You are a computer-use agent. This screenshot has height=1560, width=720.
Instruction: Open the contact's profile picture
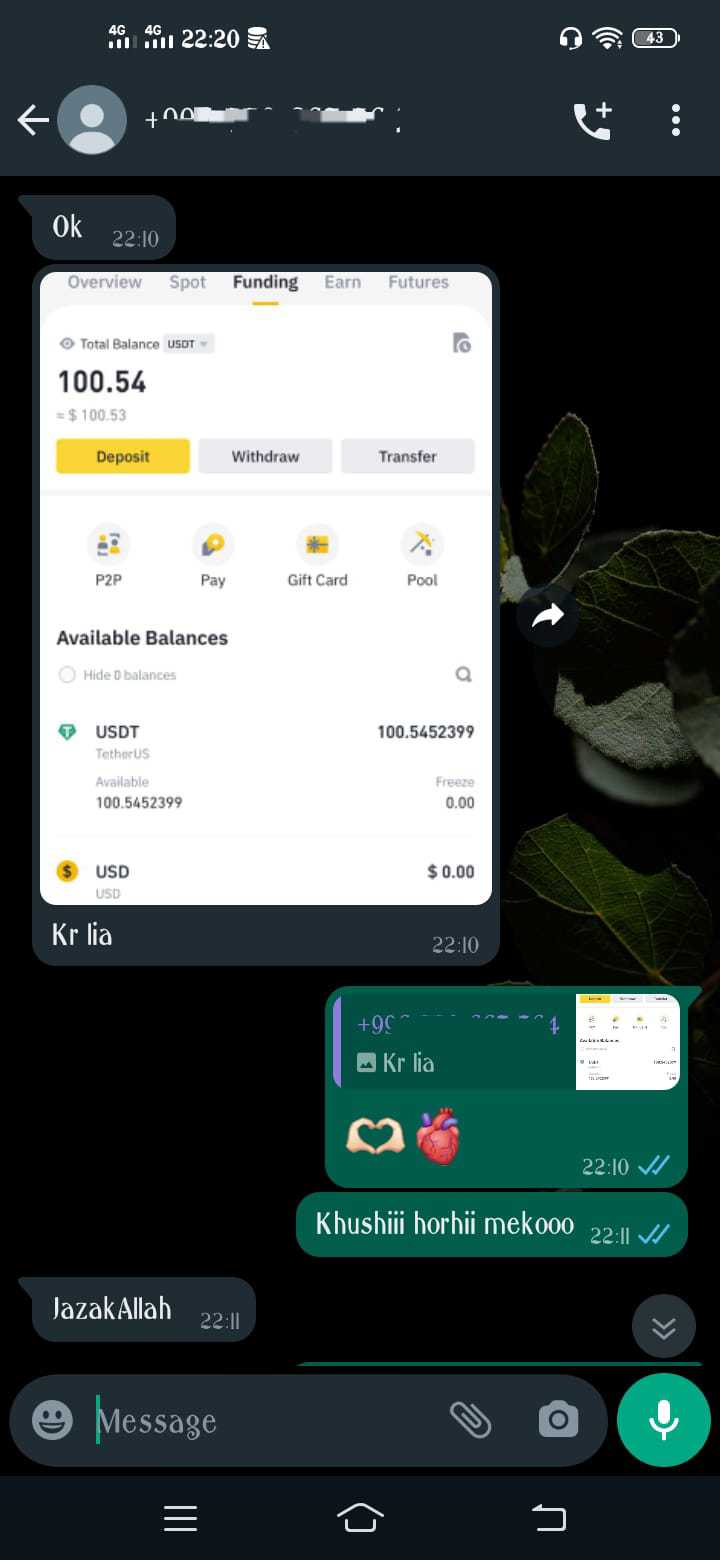[92, 121]
